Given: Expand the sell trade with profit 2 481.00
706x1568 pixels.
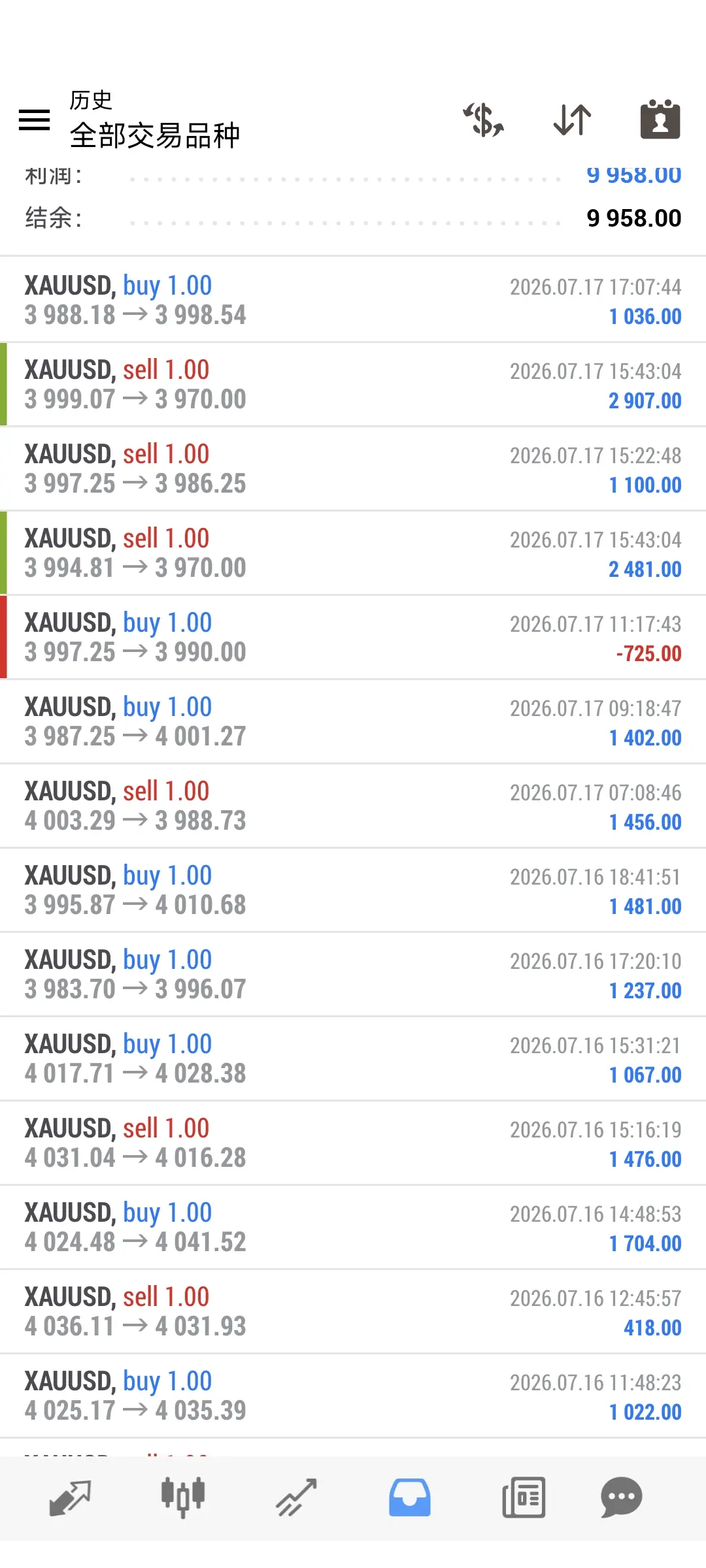Looking at the screenshot, I should coord(353,553).
